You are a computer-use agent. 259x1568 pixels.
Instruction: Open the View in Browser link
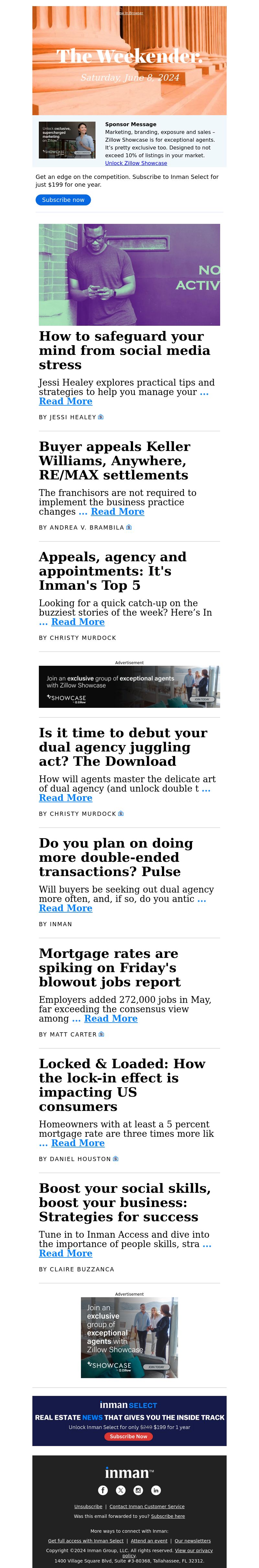point(129,13)
